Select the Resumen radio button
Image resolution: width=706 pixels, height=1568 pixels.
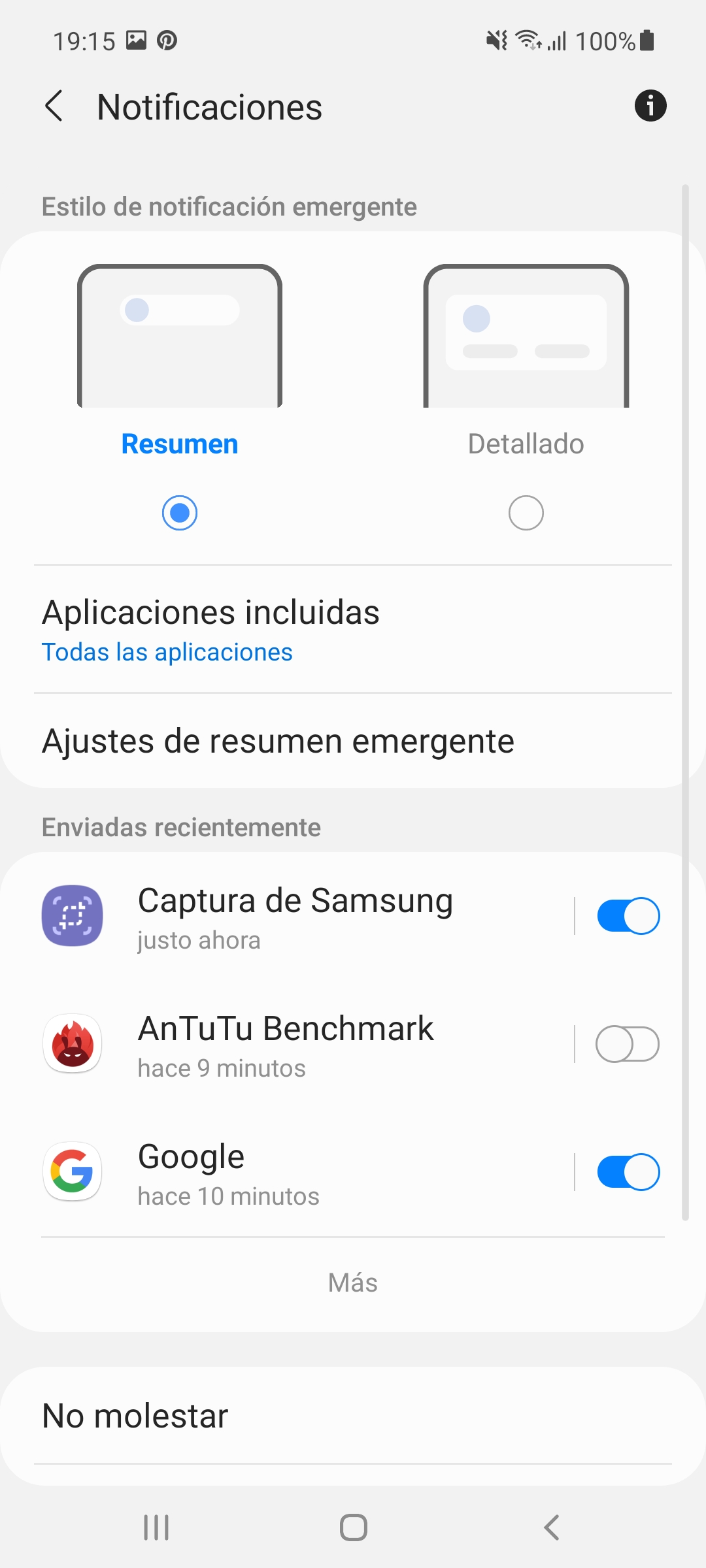(180, 513)
